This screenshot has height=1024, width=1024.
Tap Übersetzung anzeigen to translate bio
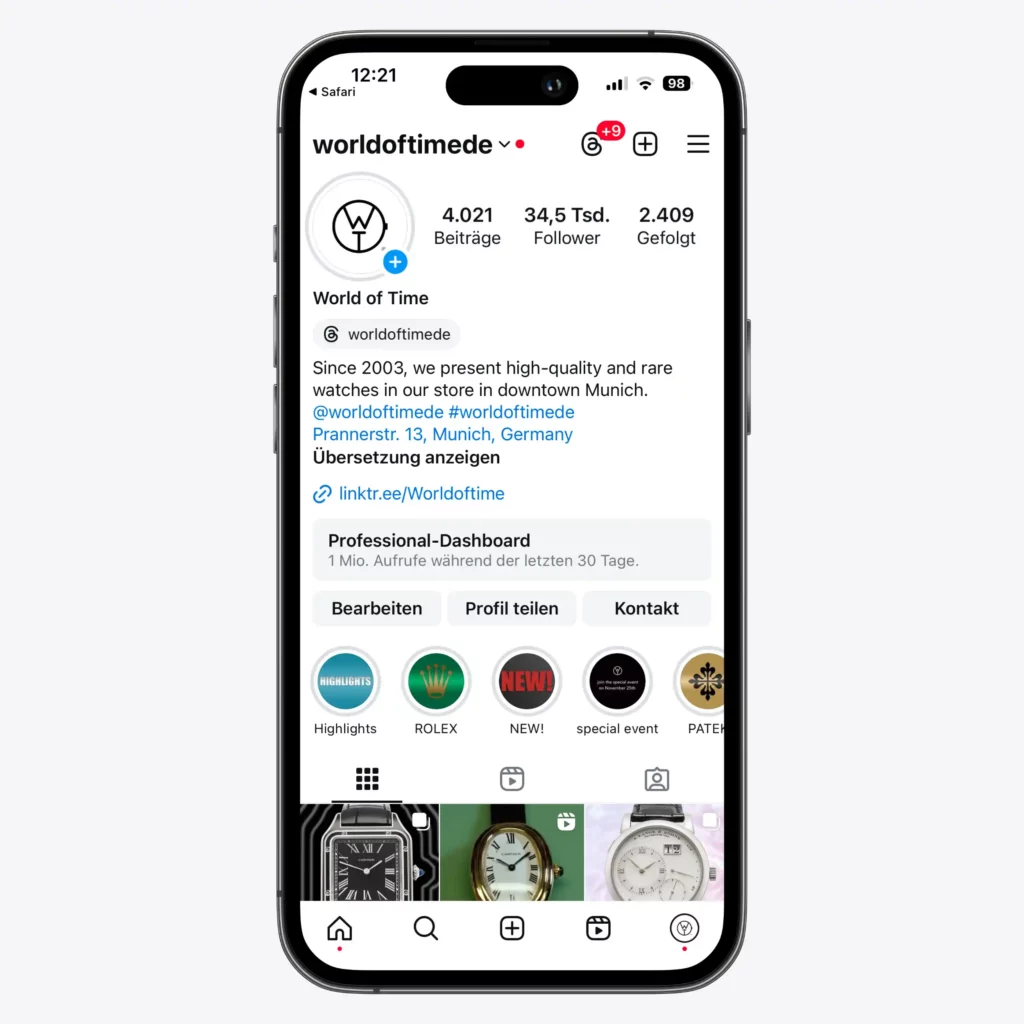pos(406,457)
